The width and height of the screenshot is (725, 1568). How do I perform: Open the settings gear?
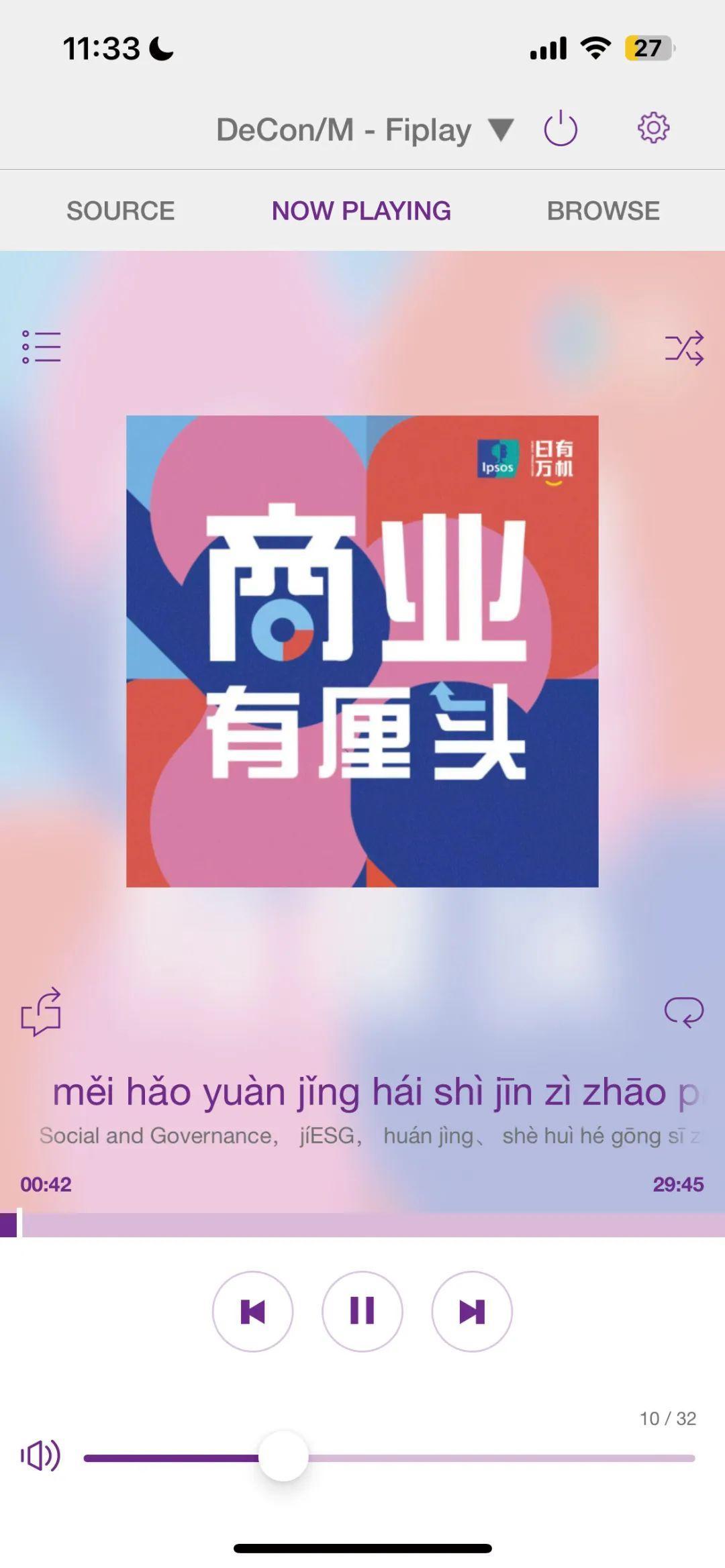click(x=653, y=127)
